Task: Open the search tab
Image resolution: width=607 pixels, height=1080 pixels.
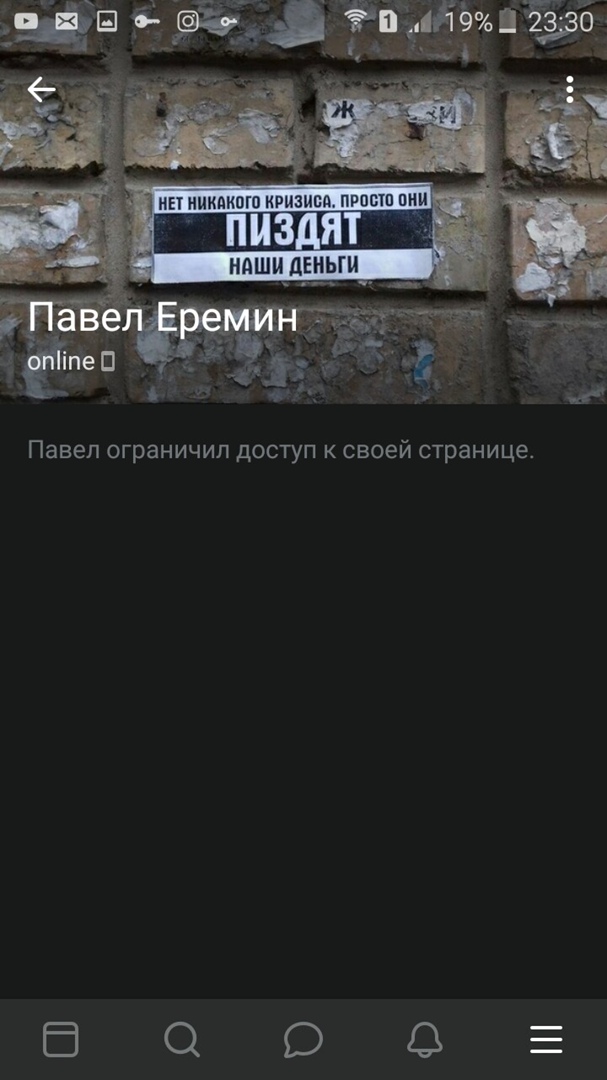Action: coord(182,1040)
